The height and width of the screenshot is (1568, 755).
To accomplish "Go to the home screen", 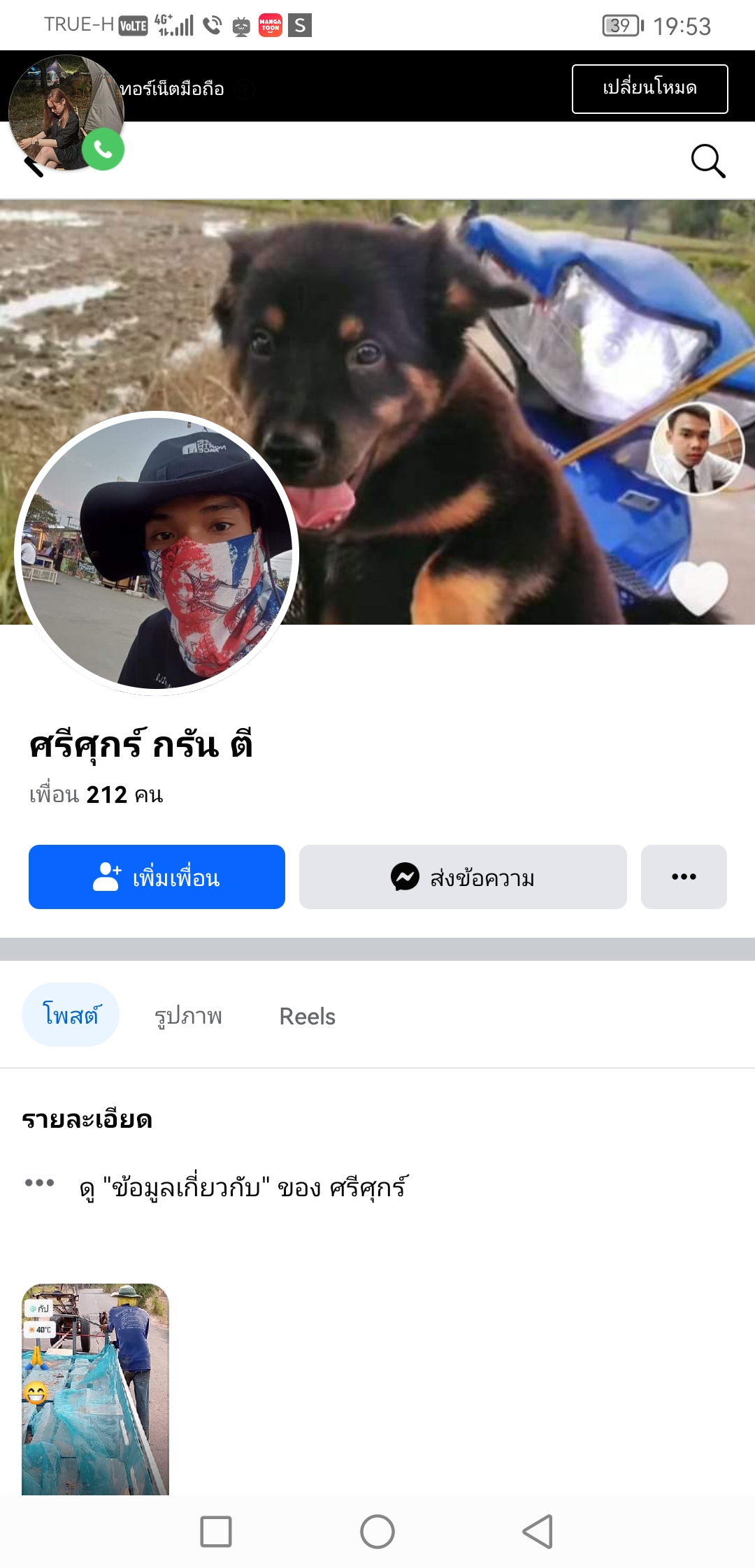I will point(377,1532).
